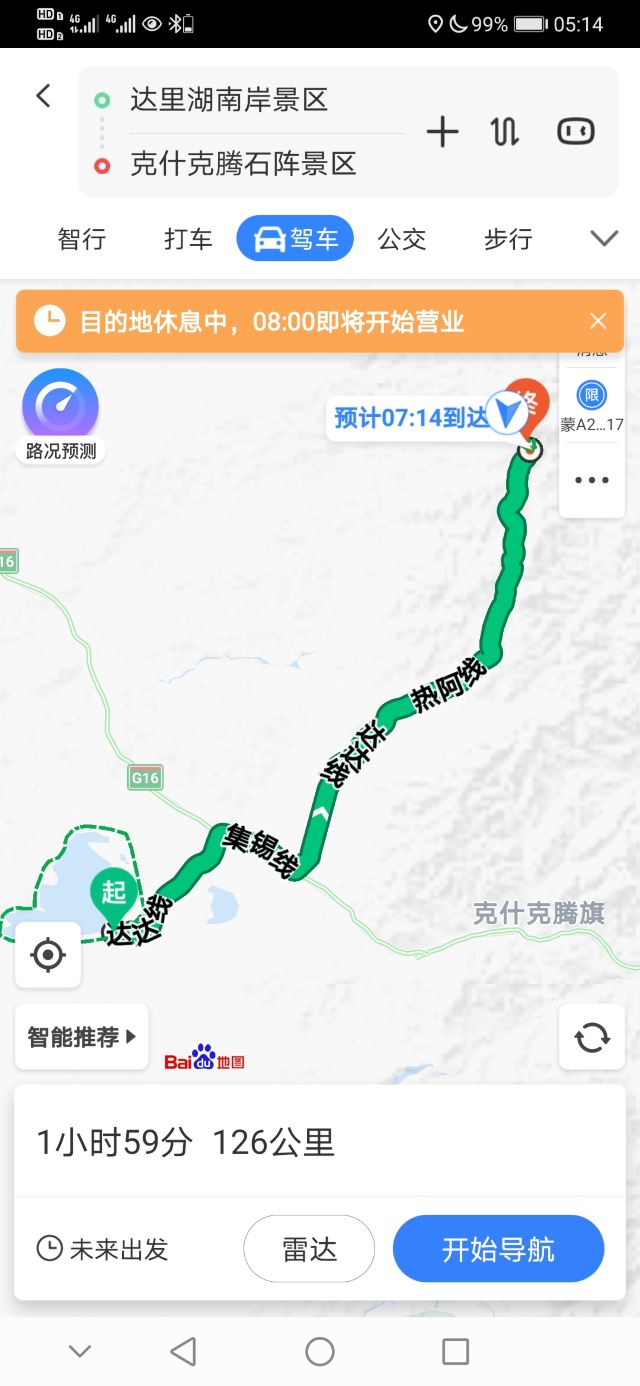This screenshot has width=640, height=1386.
Task: Select the 驾车 driving tab
Action: 295,239
